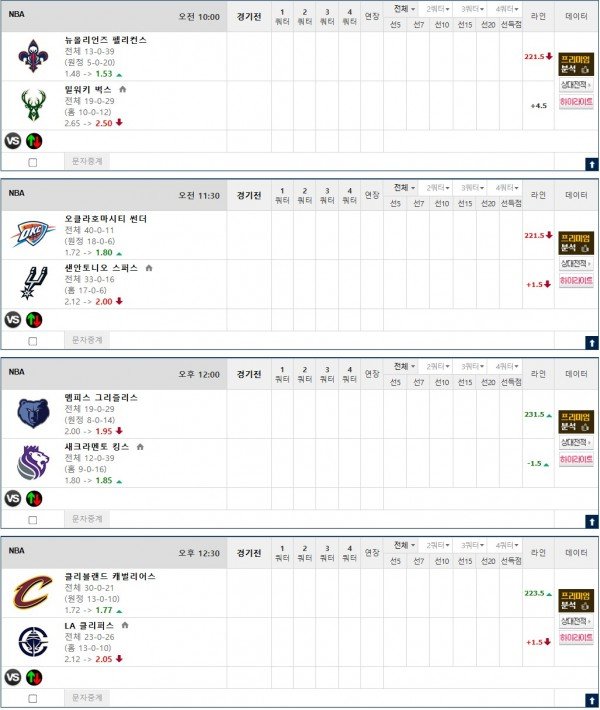The width and height of the screenshot is (600, 710).
Task: View head-to-head record for Pelicans vs Bucks
Action: pyautogui.click(x=576, y=87)
